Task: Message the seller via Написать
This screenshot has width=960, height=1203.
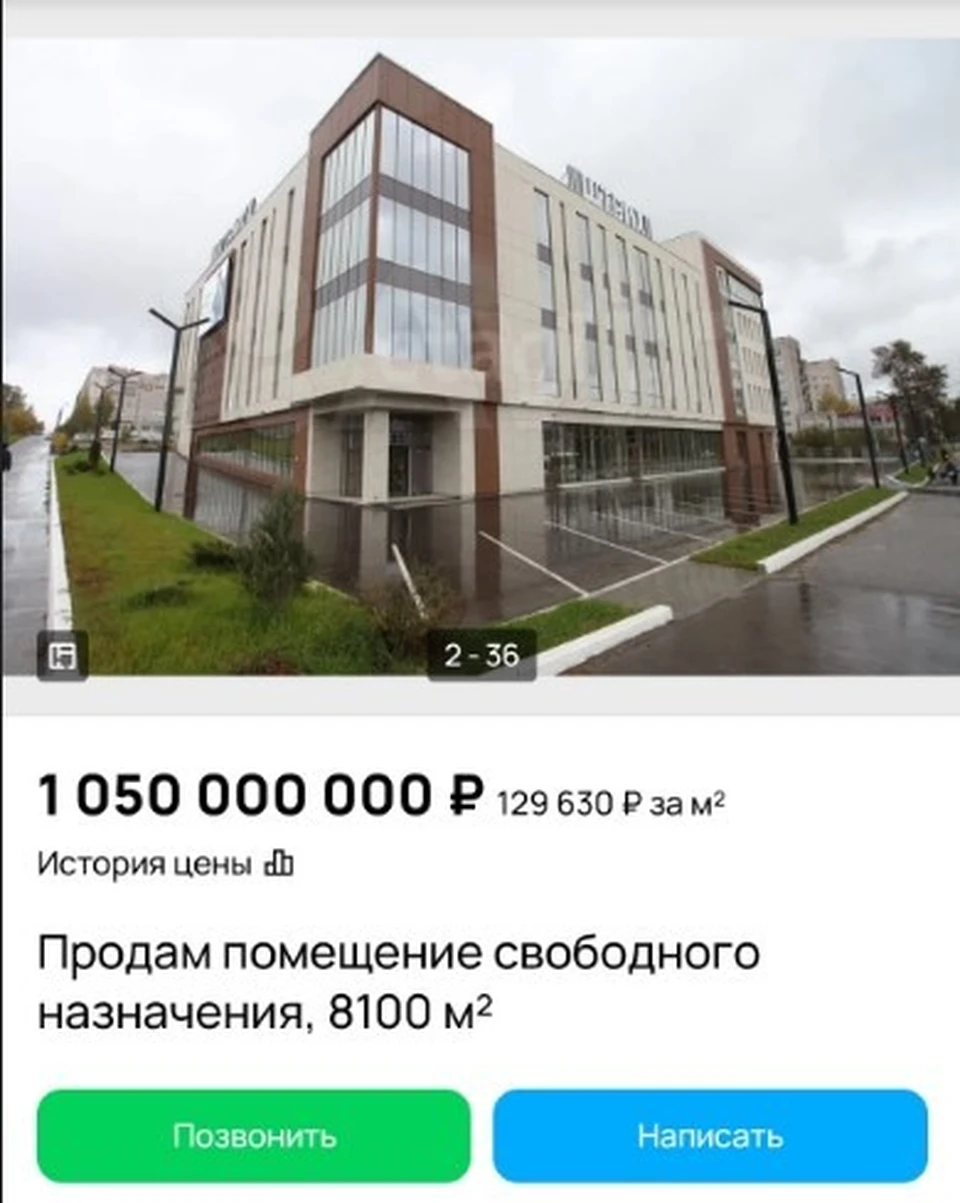Action: [710, 1136]
